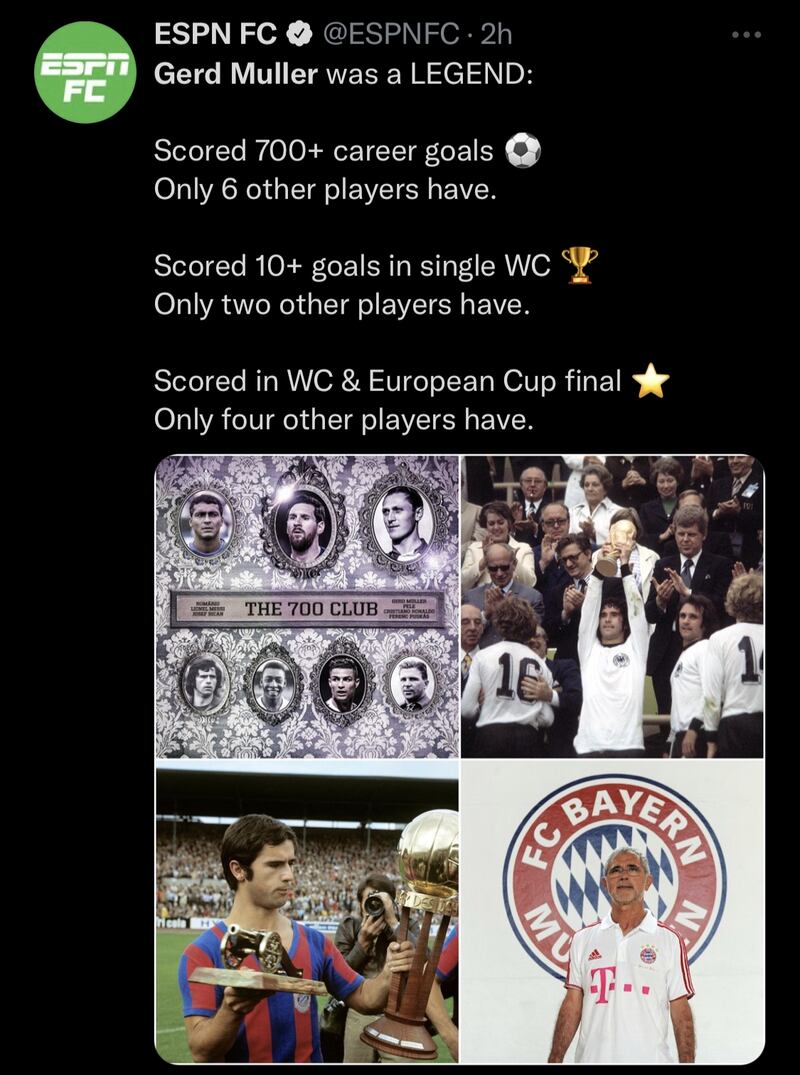View the FC Bayern logo photo
Screen dimensions: 800x1075
pyautogui.click(x=612, y=911)
